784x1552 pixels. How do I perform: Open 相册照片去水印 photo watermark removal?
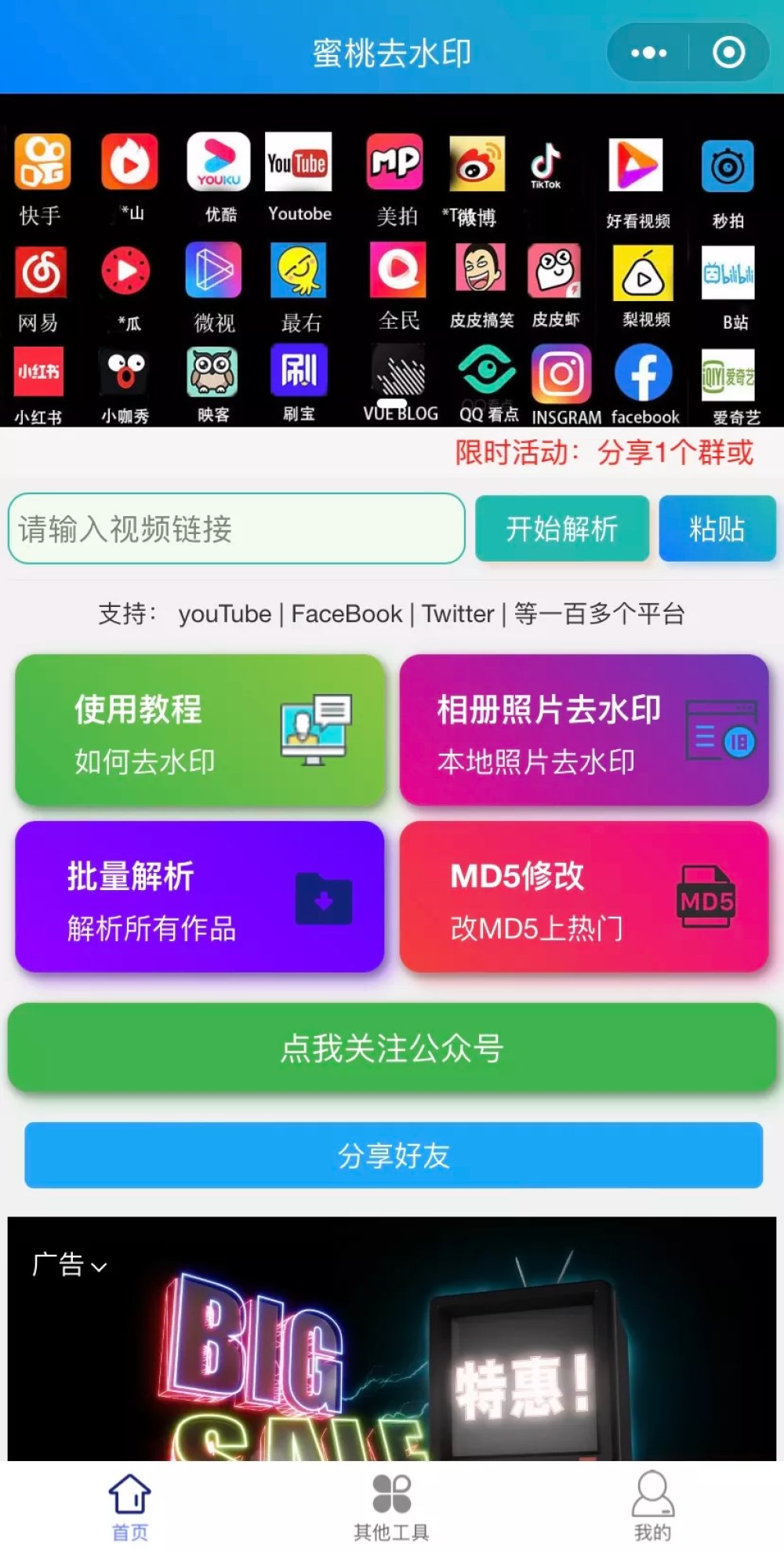(583, 731)
